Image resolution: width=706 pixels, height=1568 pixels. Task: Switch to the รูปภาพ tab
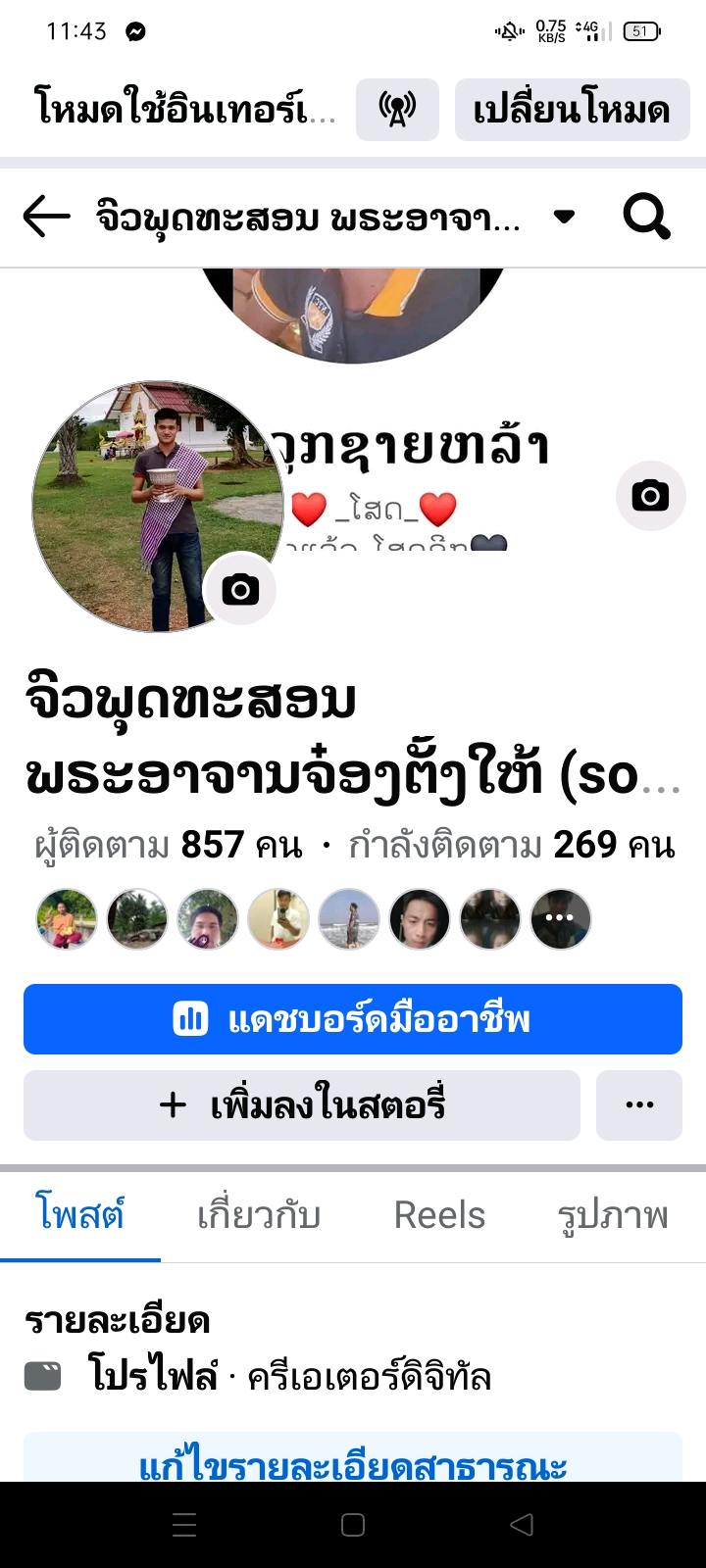612,1215
